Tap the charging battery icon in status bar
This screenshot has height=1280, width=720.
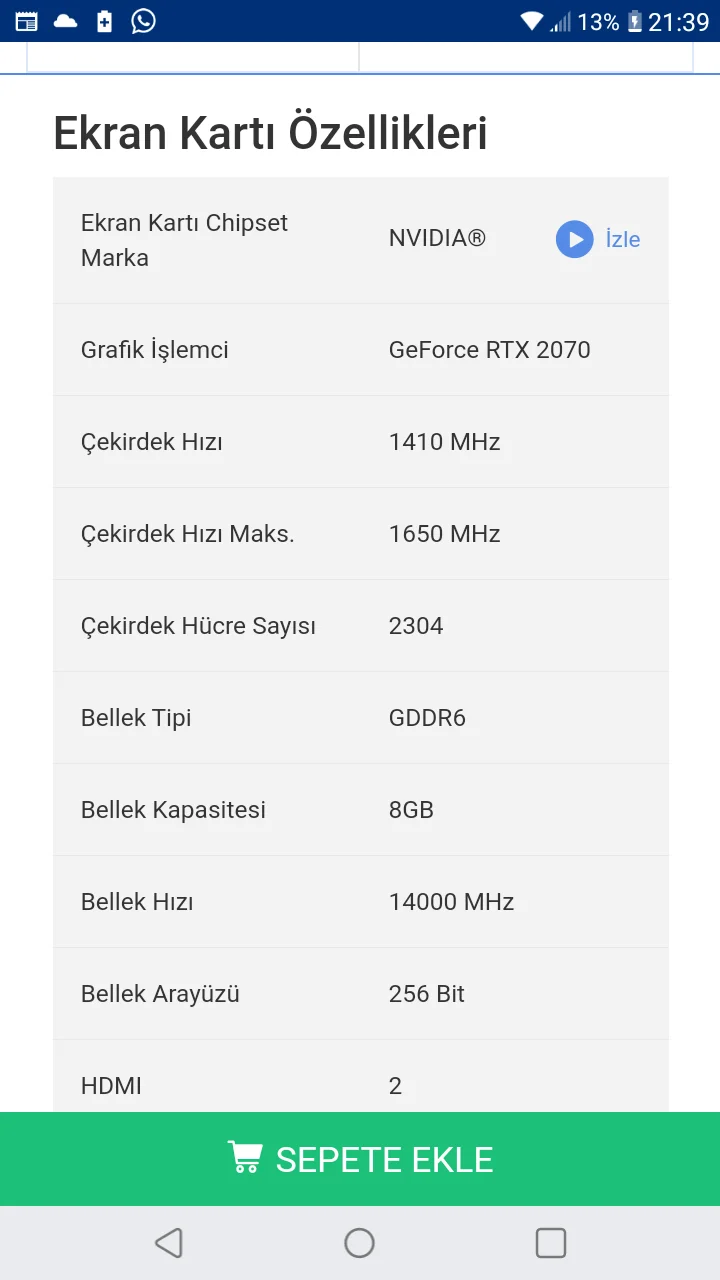(x=634, y=20)
